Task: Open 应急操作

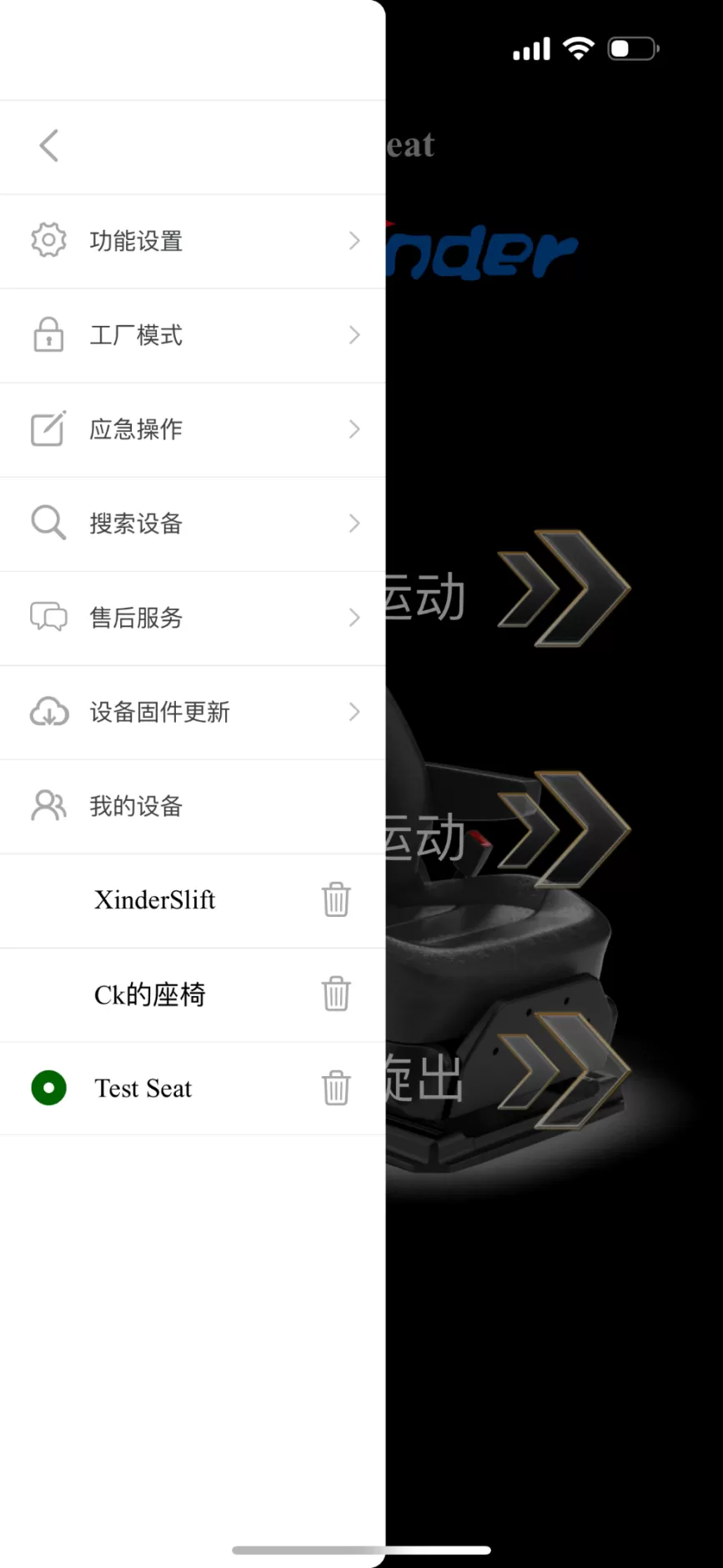Action: point(192,430)
